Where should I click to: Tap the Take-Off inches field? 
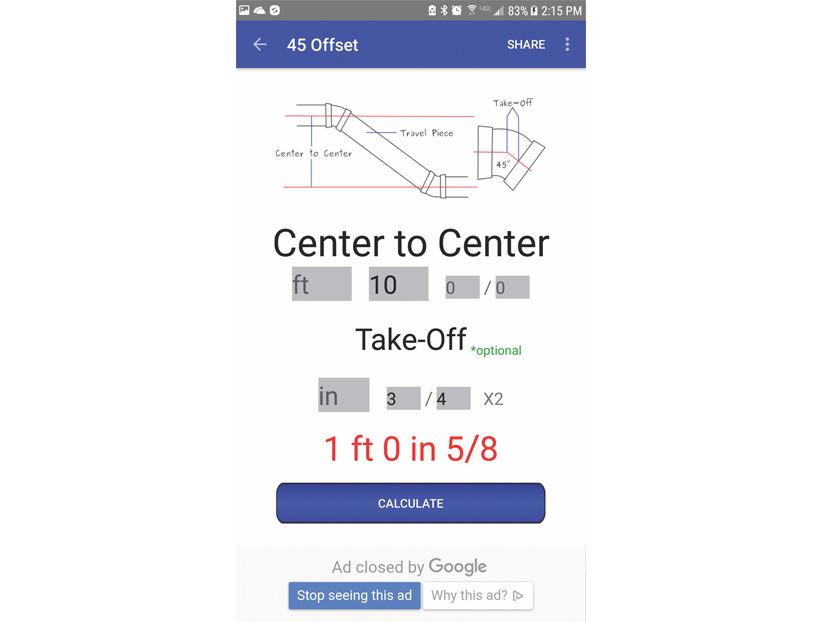[x=343, y=396]
